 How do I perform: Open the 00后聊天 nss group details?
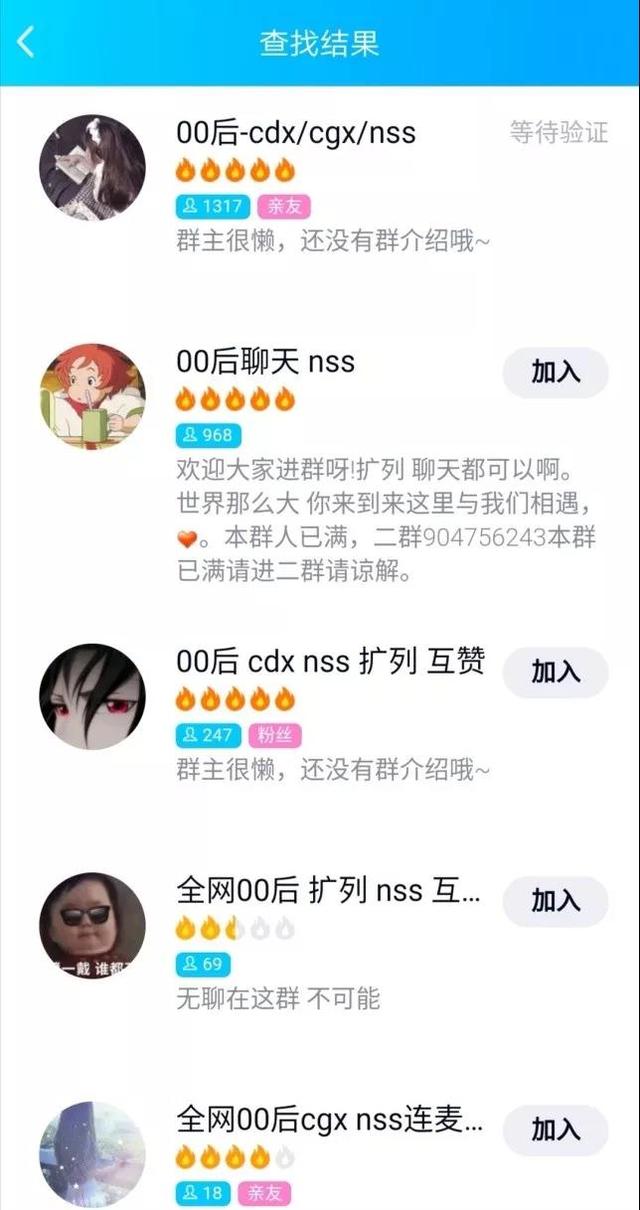tap(265, 361)
